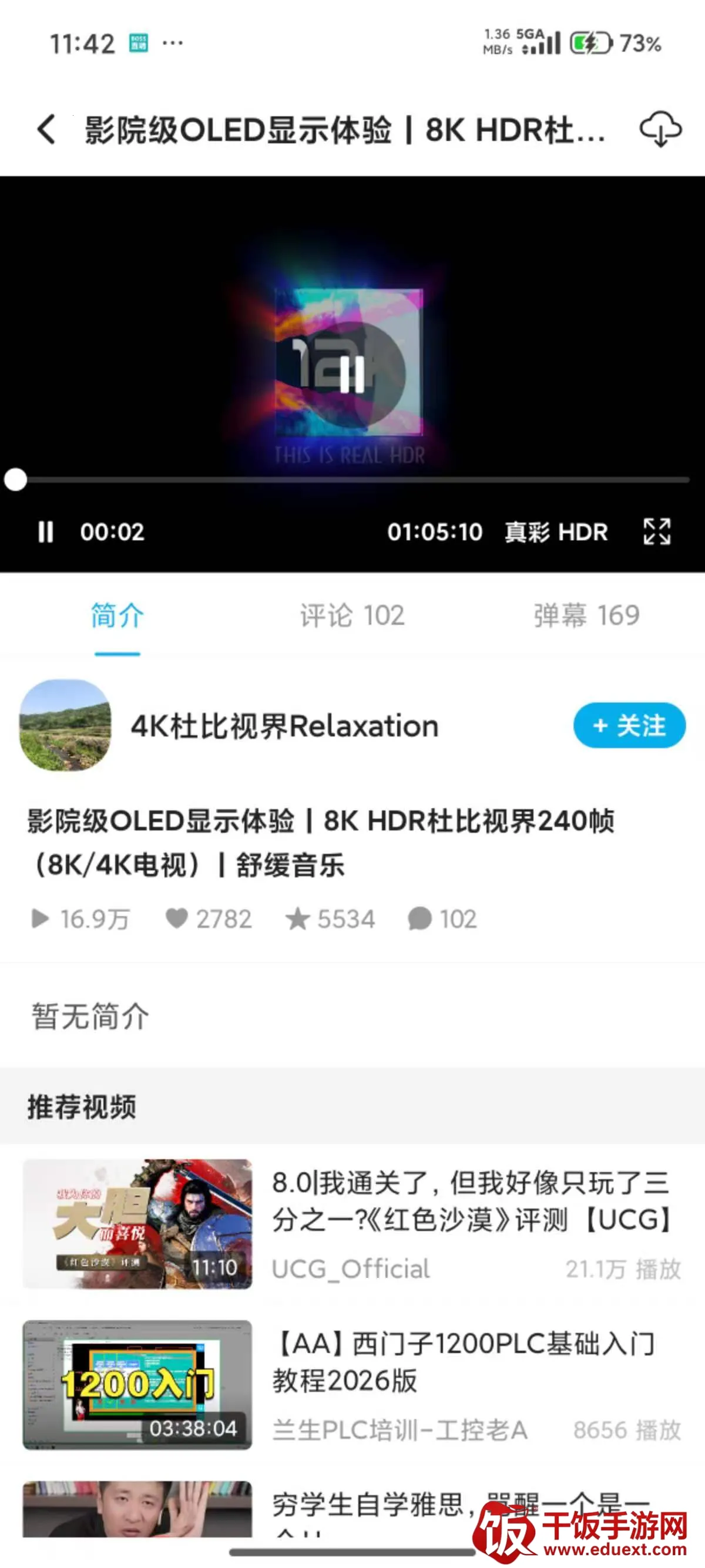This screenshot has width=705, height=1568.
Task: Favorite the video via star 5534
Action: coord(331,919)
